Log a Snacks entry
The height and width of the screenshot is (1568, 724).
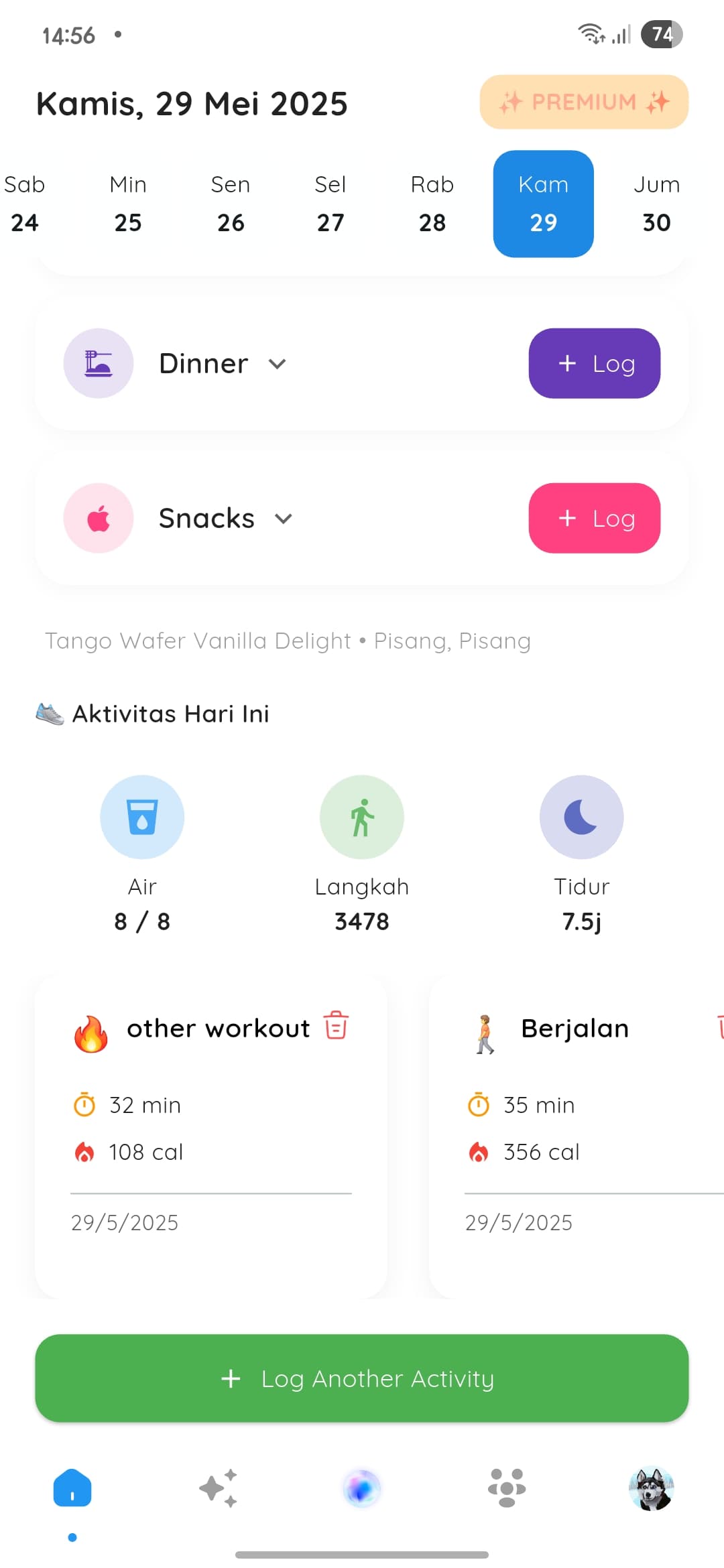594,518
